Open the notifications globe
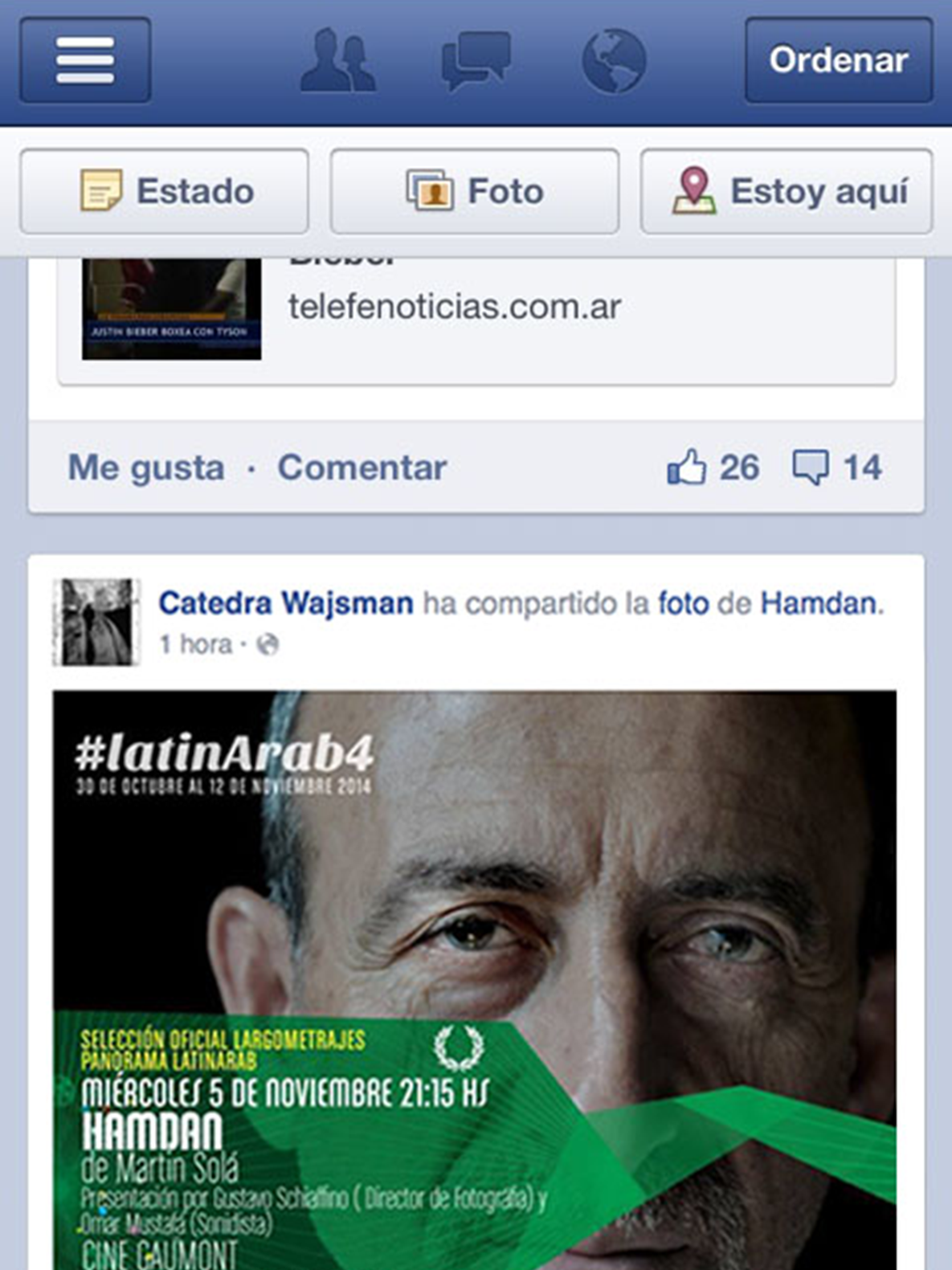 tap(613, 60)
